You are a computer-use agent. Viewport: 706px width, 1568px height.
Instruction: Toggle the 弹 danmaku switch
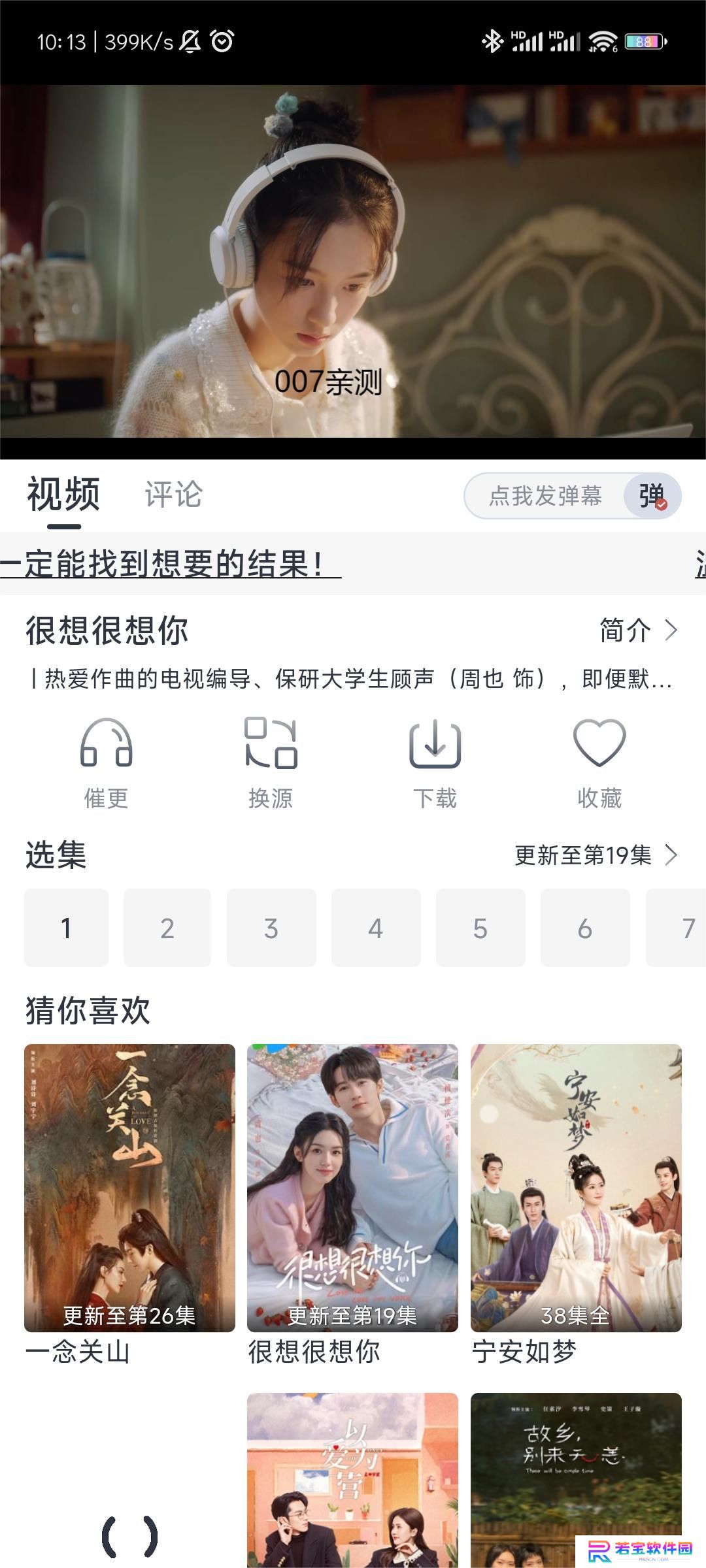[x=652, y=496]
